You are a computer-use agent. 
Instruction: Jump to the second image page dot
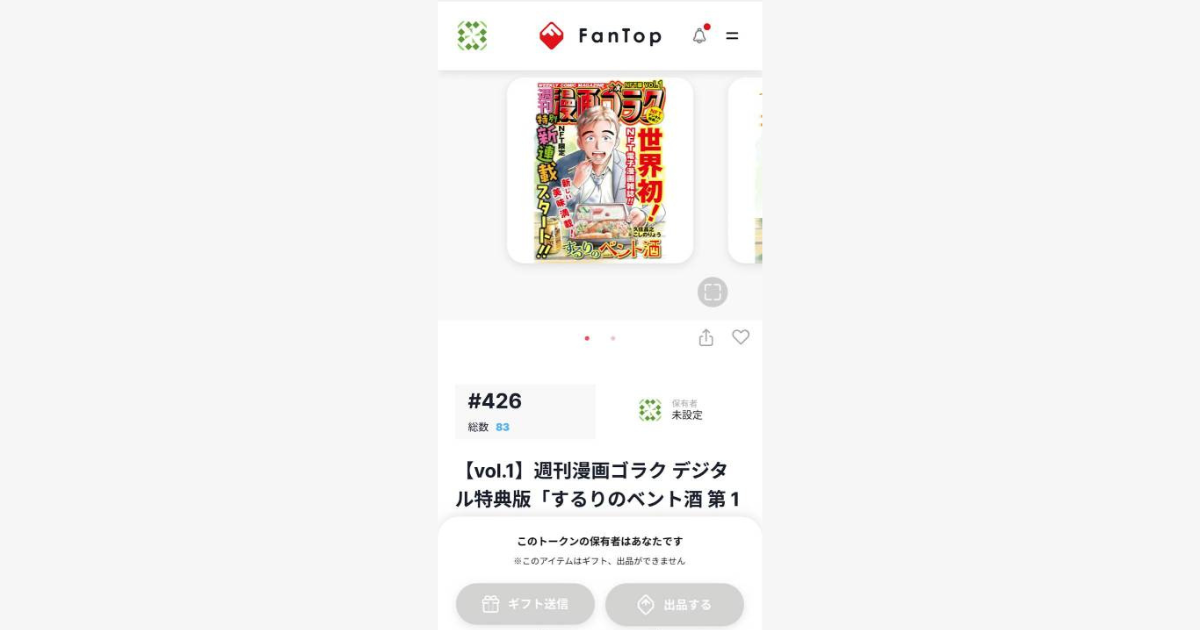click(x=613, y=338)
